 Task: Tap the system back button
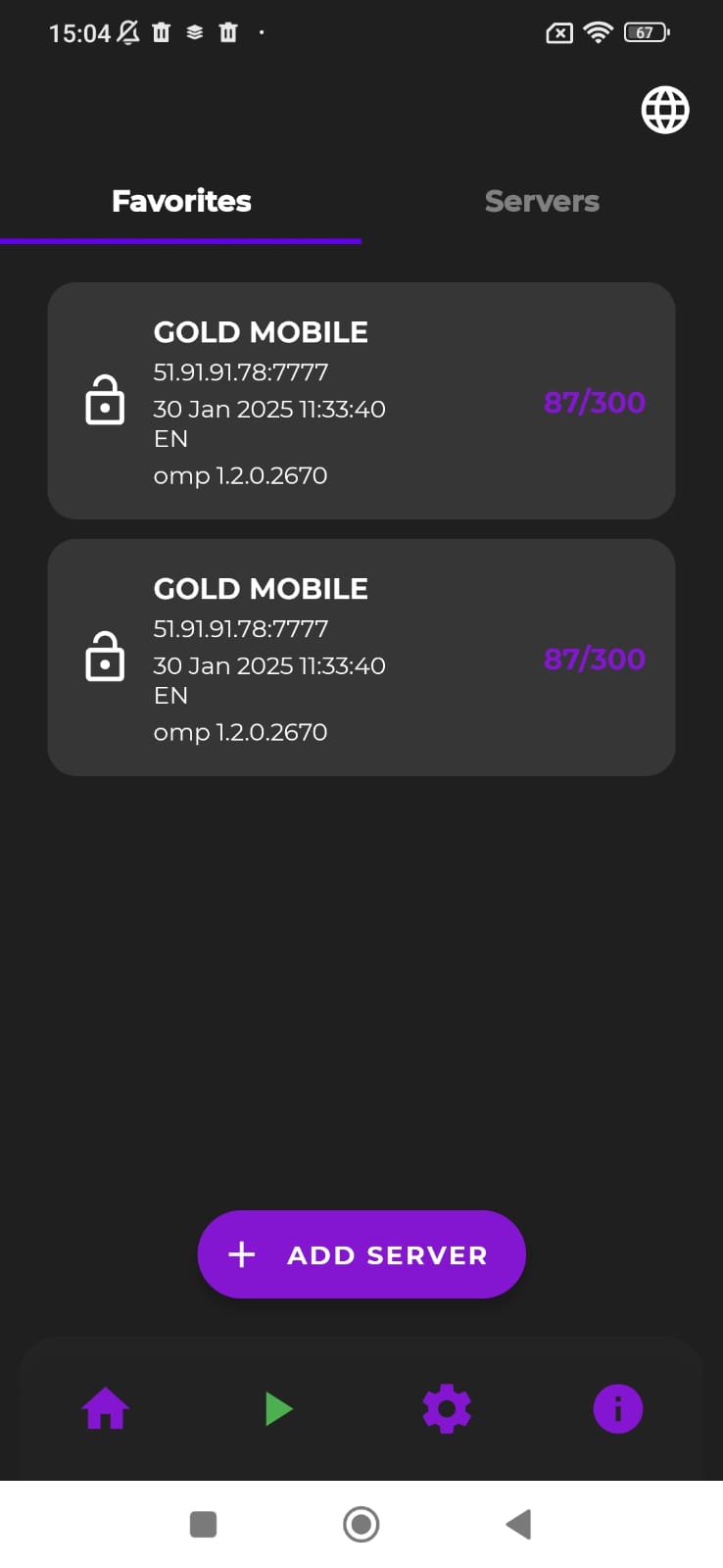pos(518,1524)
